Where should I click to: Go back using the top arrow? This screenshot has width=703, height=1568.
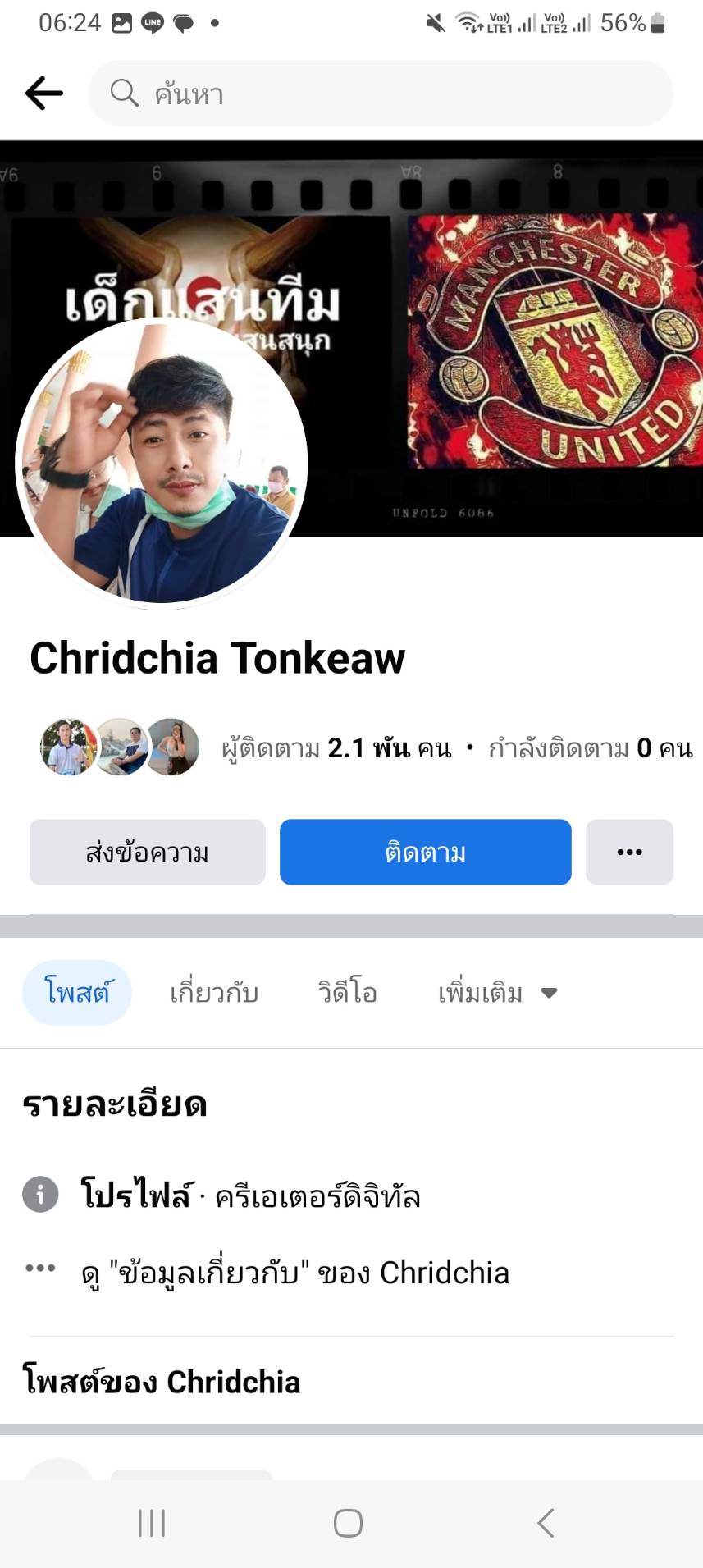click(44, 94)
